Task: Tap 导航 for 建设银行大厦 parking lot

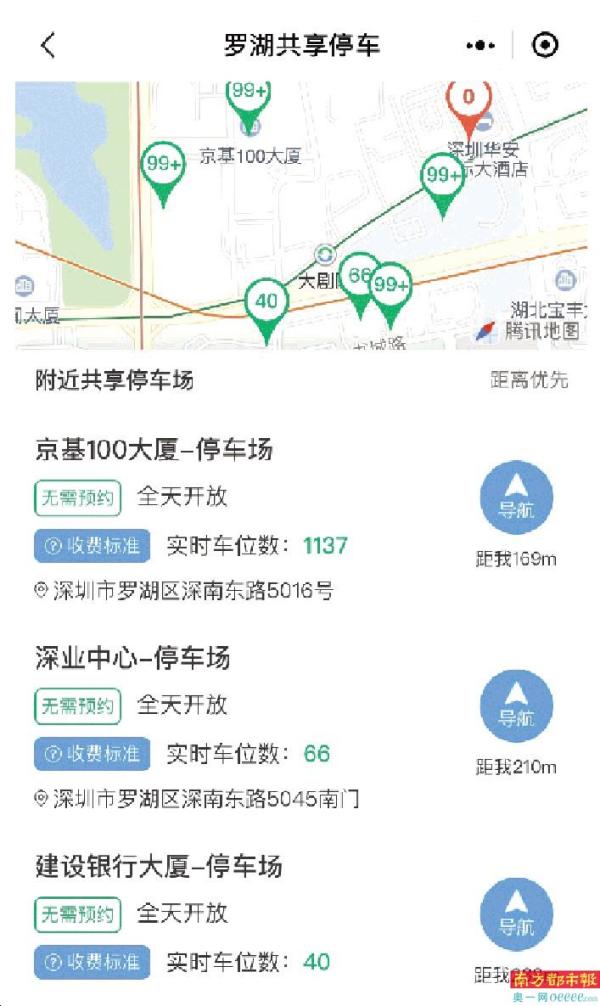Action: point(516,915)
